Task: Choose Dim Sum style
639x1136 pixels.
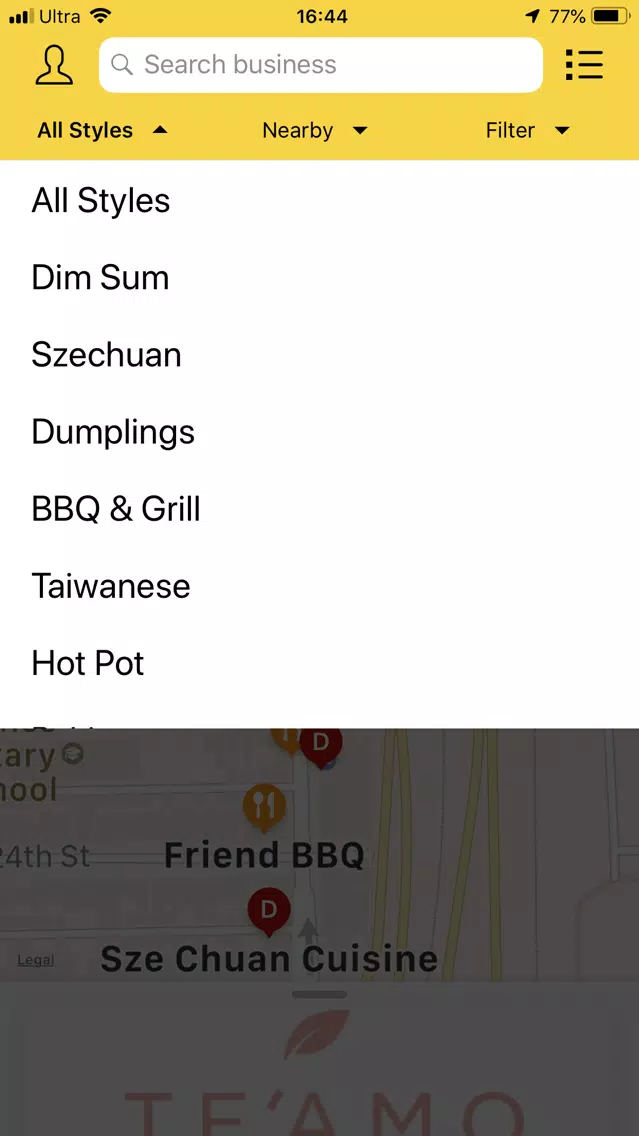Action: [320, 277]
